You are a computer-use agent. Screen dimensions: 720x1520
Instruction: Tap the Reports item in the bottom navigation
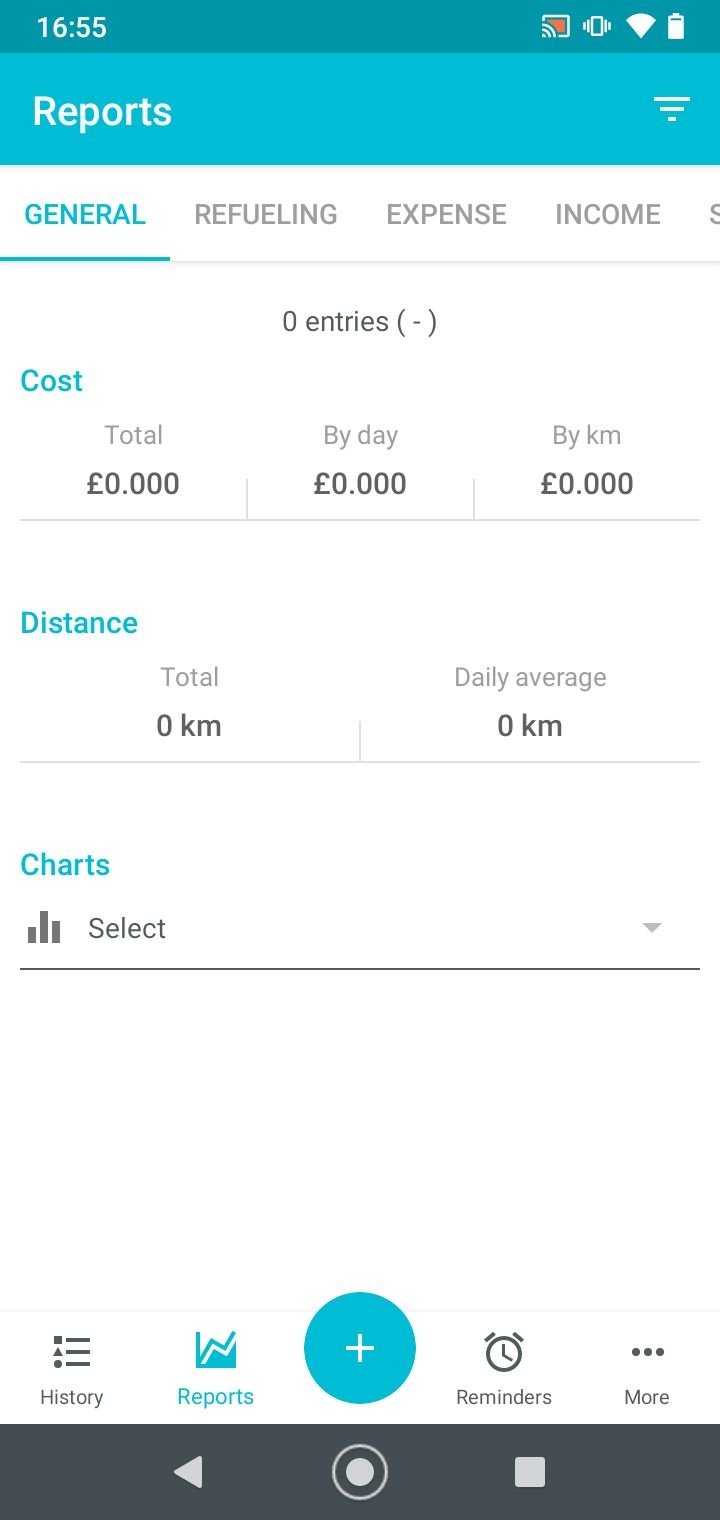(216, 1368)
